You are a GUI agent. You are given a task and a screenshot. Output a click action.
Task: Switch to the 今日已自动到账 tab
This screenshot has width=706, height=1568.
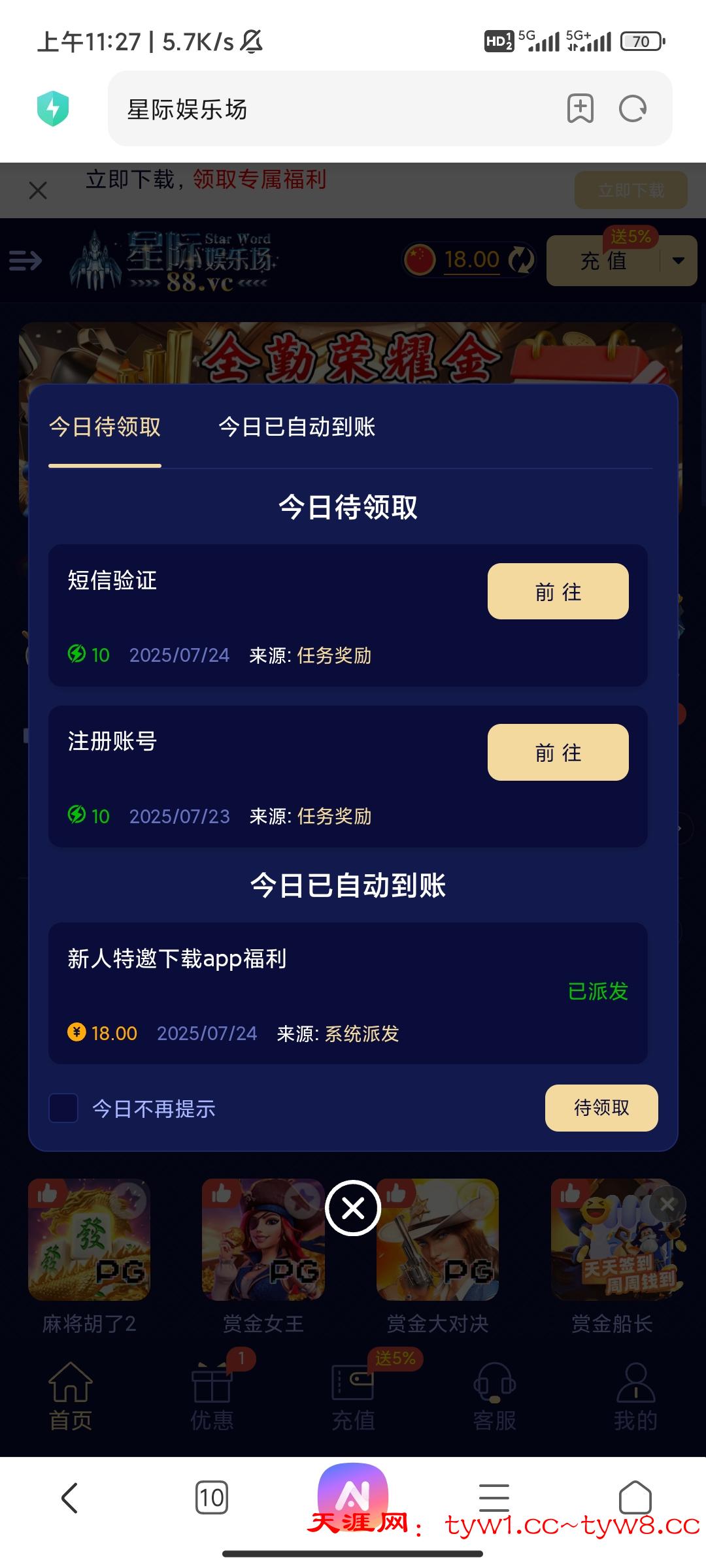coord(296,427)
